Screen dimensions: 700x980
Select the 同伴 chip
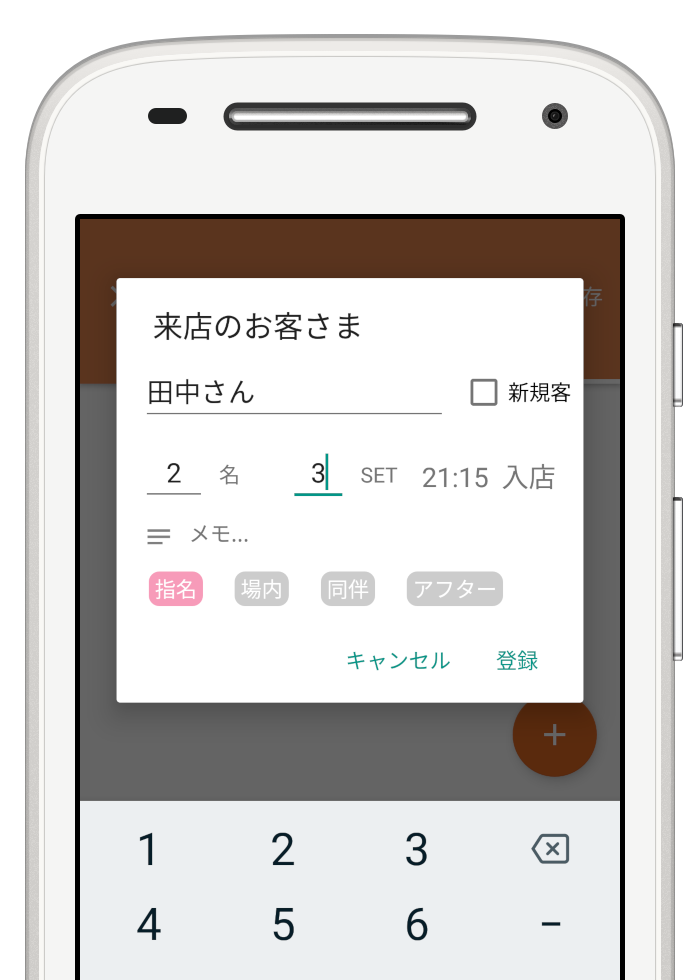tap(347, 589)
